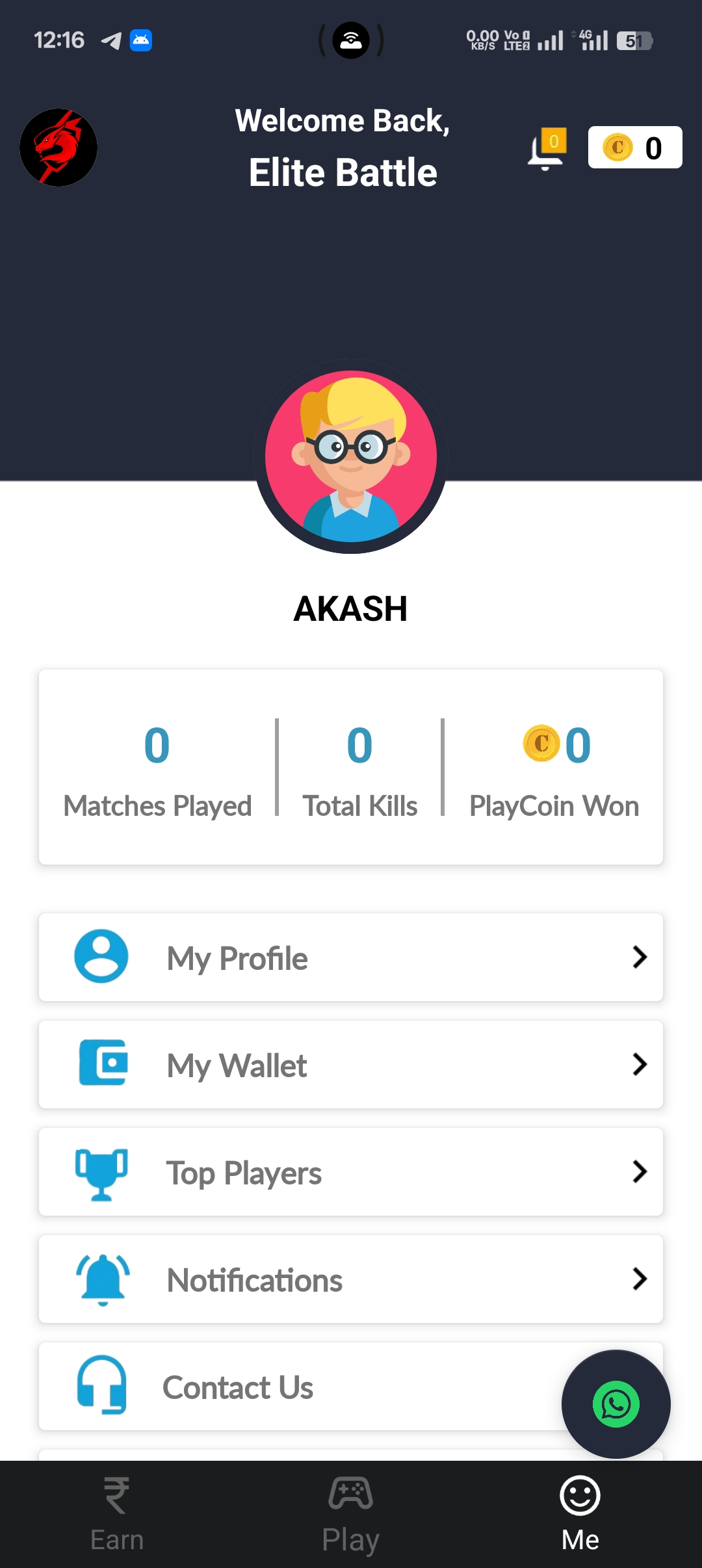
Task: Tap the AKASH profile avatar
Action: 351,456
